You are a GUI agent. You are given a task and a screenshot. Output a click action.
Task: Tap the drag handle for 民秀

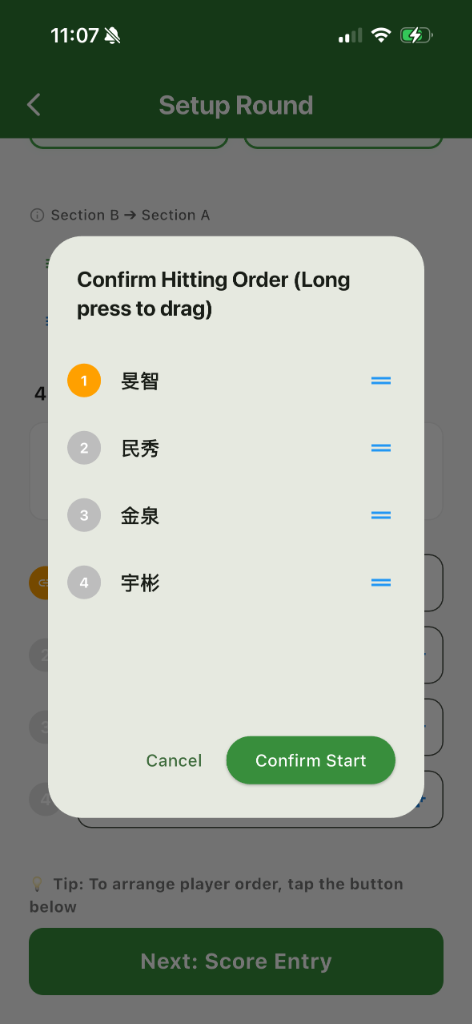(x=381, y=448)
